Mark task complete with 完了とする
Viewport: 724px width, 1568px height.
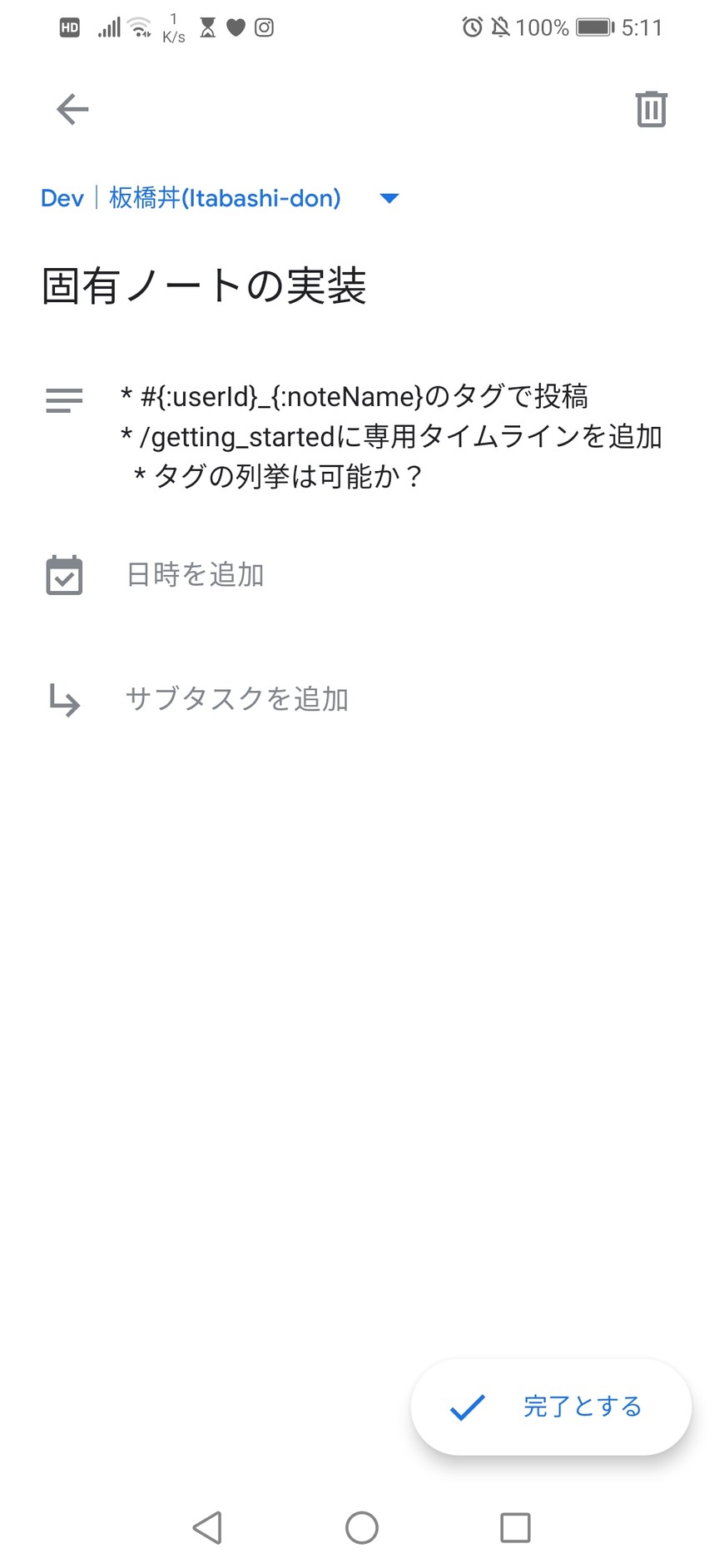[x=551, y=1407]
